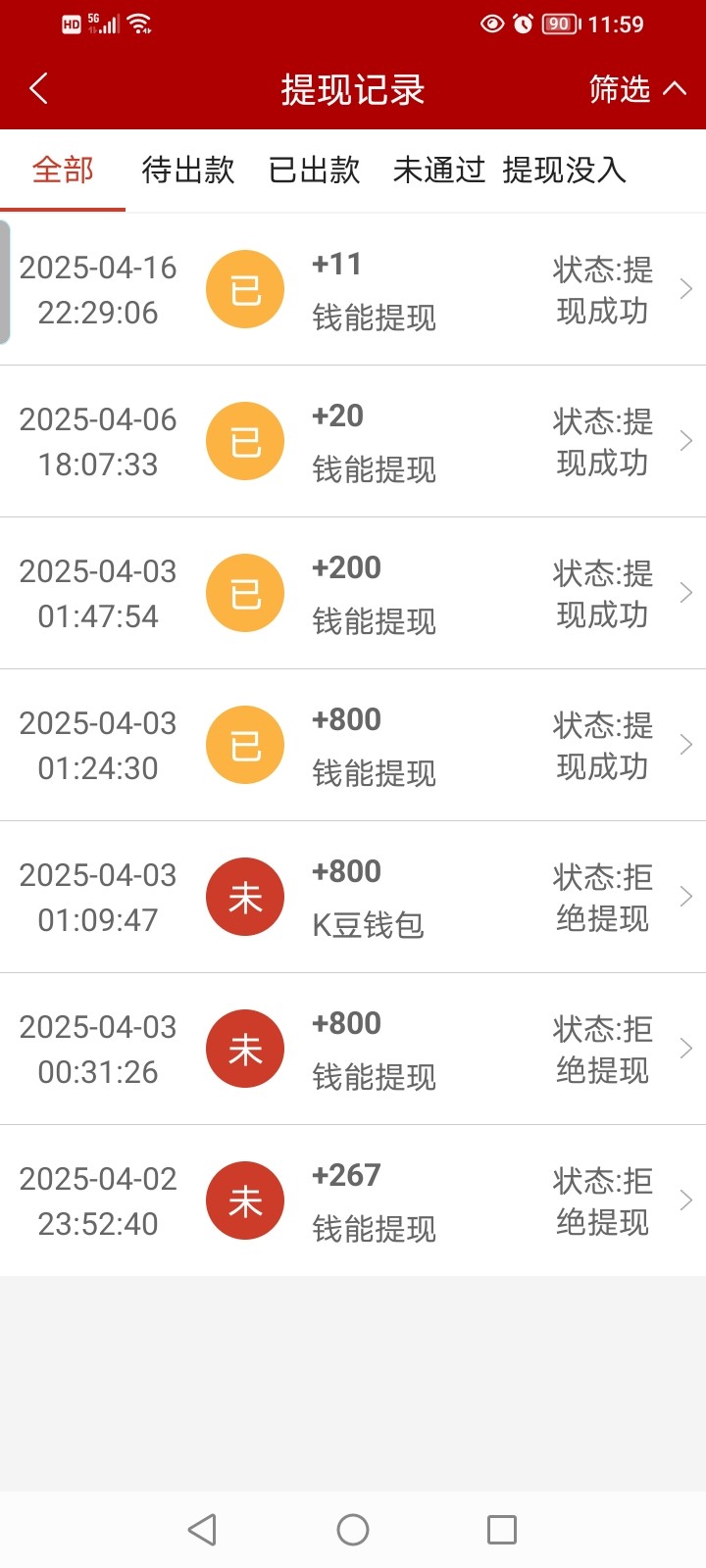
Task: View the rejected +267 withdrawal record
Action: click(353, 1201)
